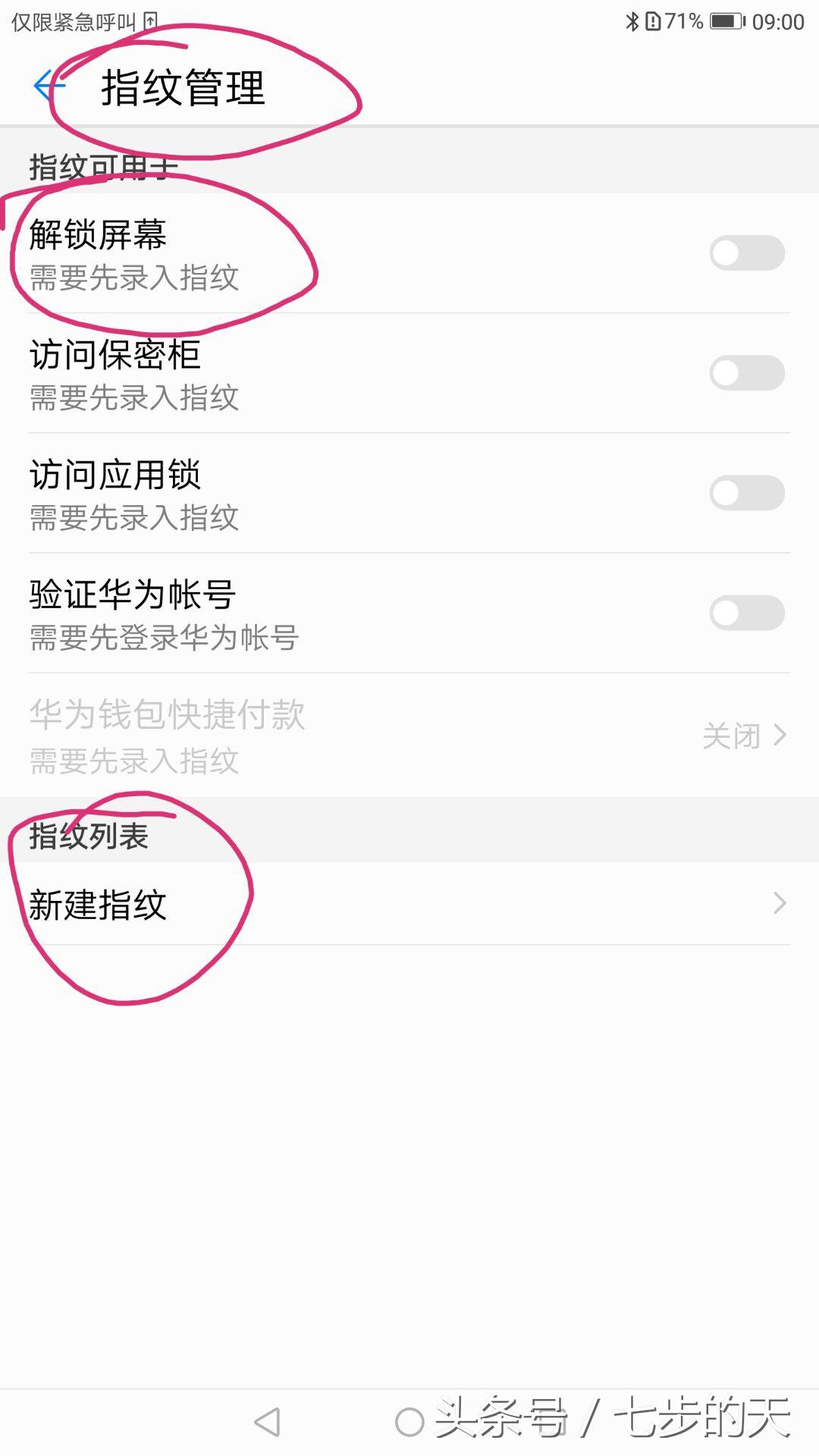This screenshot has height=1456, width=819.
Task: Turn on 访问应用锁 switch
Action: tap(746, 492)
